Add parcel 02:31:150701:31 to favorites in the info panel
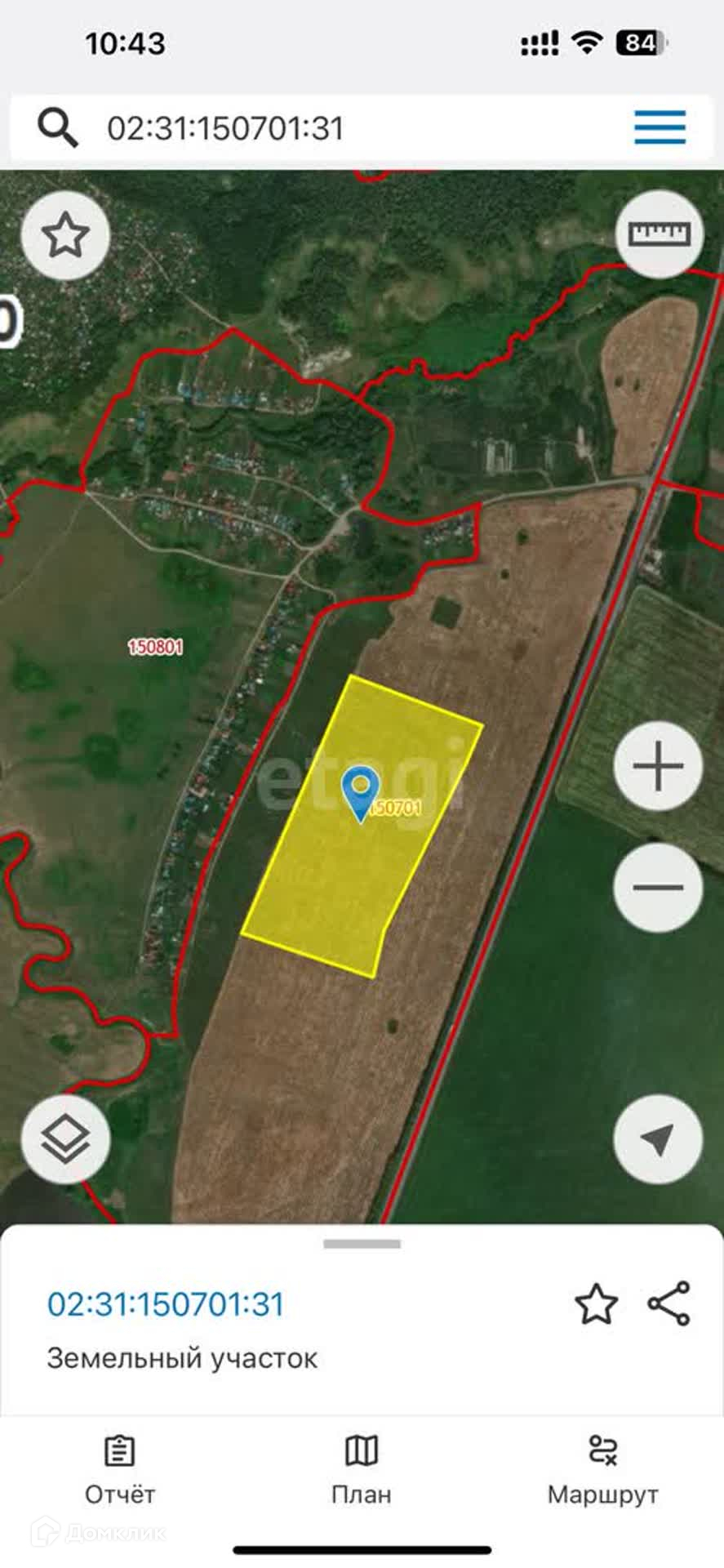The width and height of the screenshot is (724, 1568). click(x=597, y=1304)
